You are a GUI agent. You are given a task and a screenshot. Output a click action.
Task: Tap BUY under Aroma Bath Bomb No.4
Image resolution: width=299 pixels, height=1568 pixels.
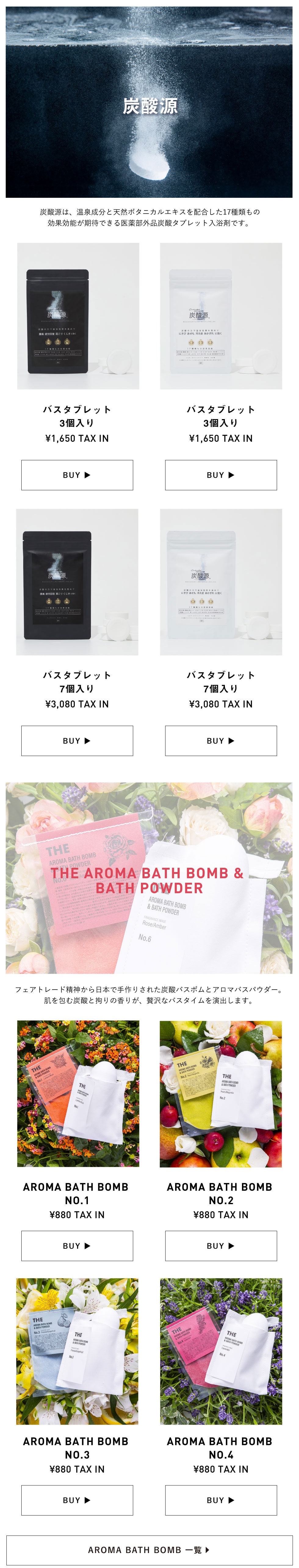click(221, 1501)
